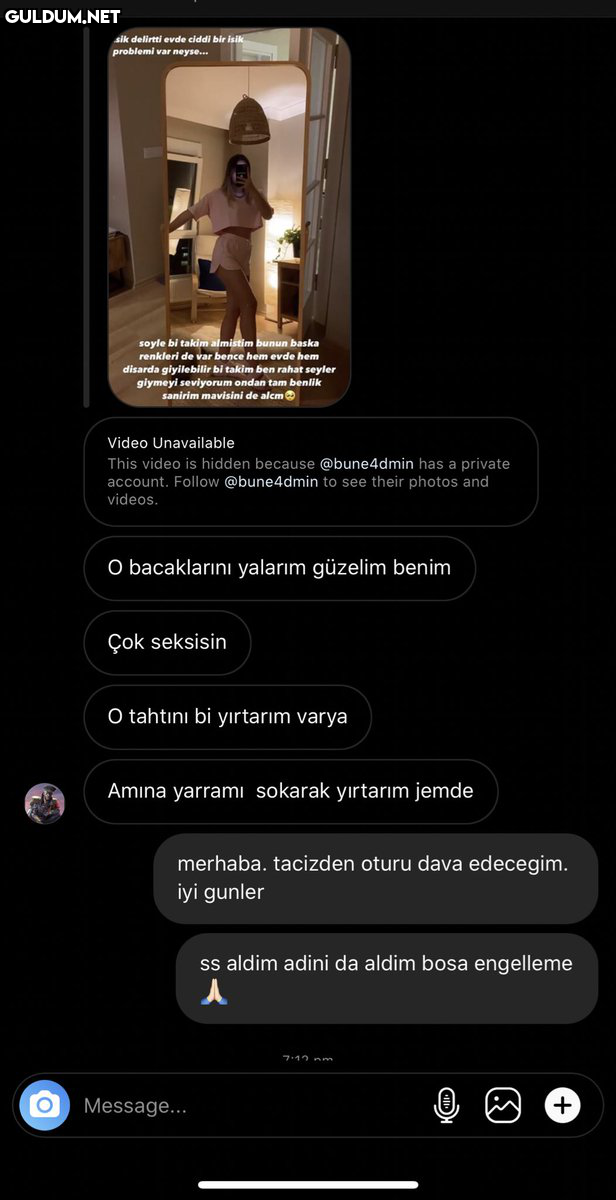
Task: Open the camera from the message bar
Action: [44, 1105]
